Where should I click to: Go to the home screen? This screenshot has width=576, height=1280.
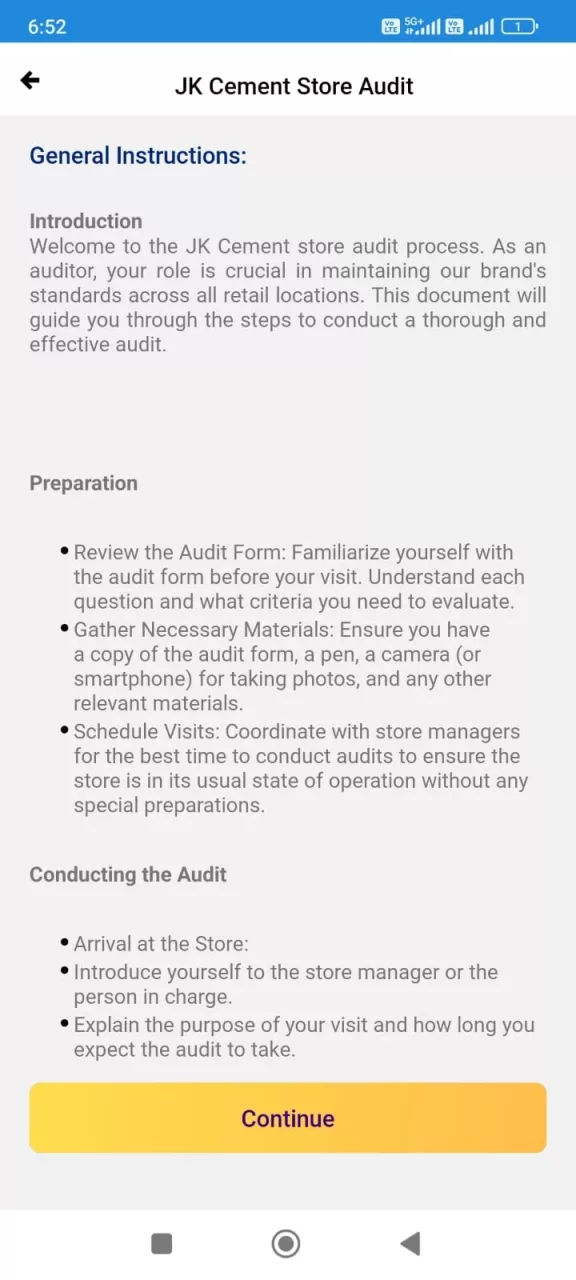coord(286,1243)
